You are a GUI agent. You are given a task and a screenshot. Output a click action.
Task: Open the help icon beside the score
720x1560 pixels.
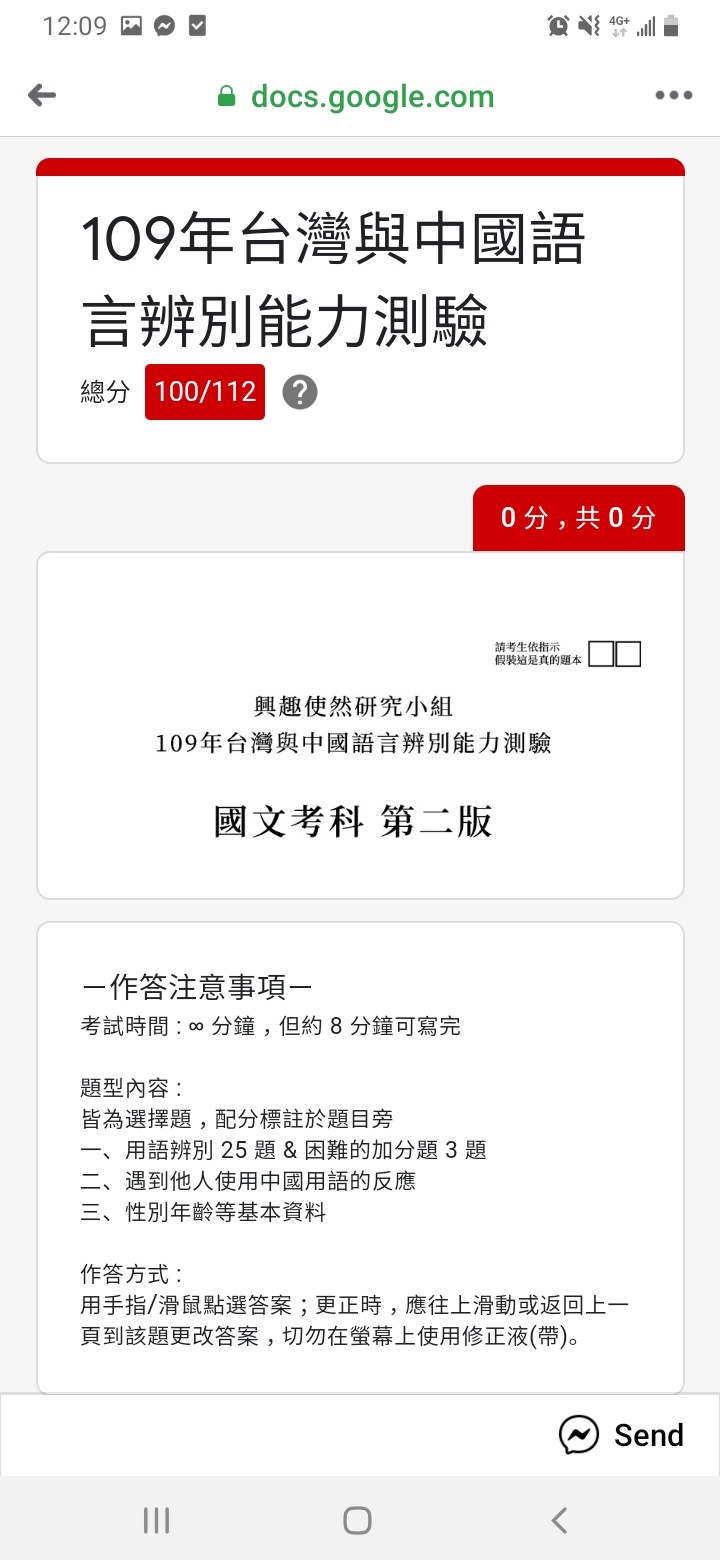click(x=300, y=392)
